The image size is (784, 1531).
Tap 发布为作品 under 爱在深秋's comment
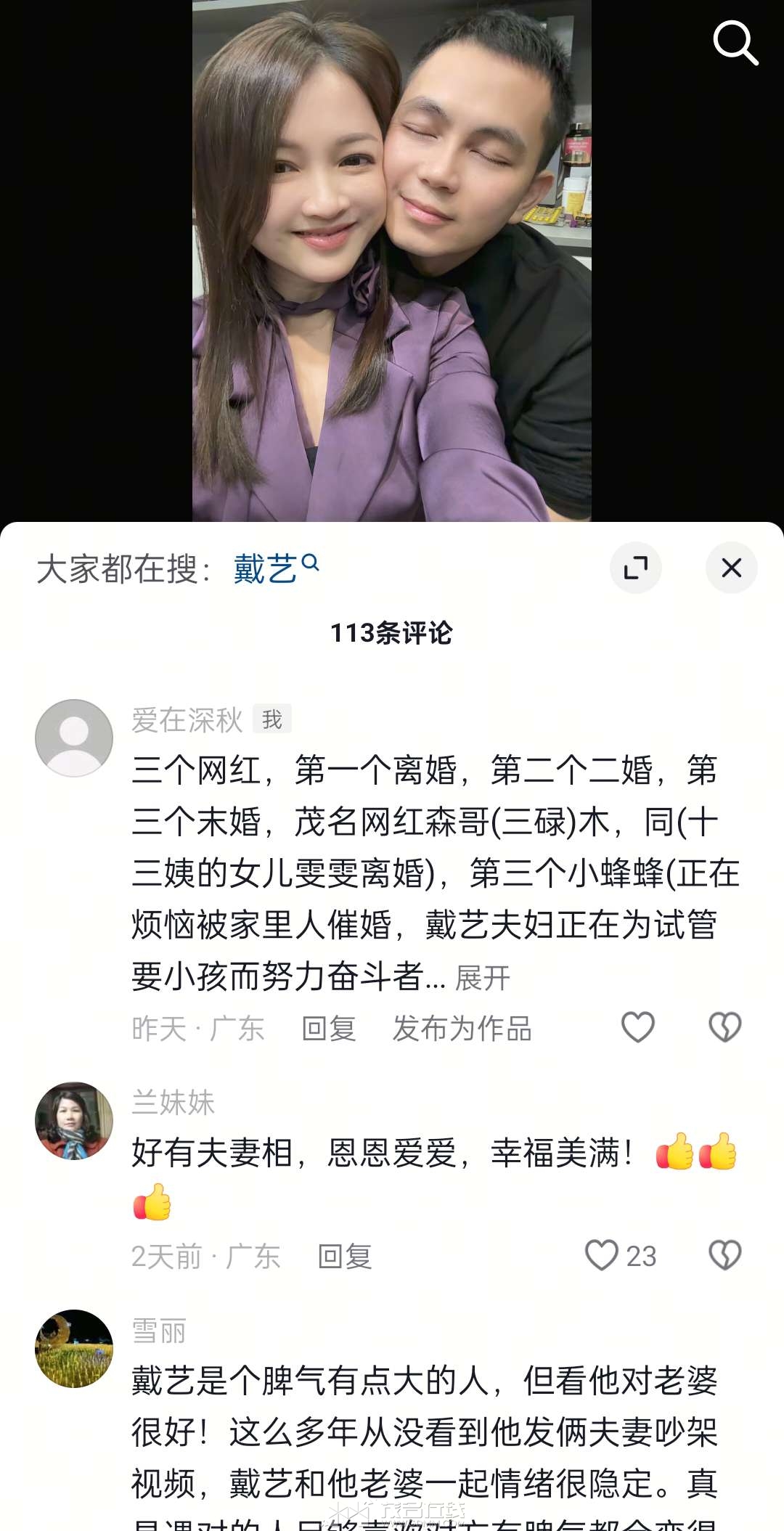[x=462, y=1029]
